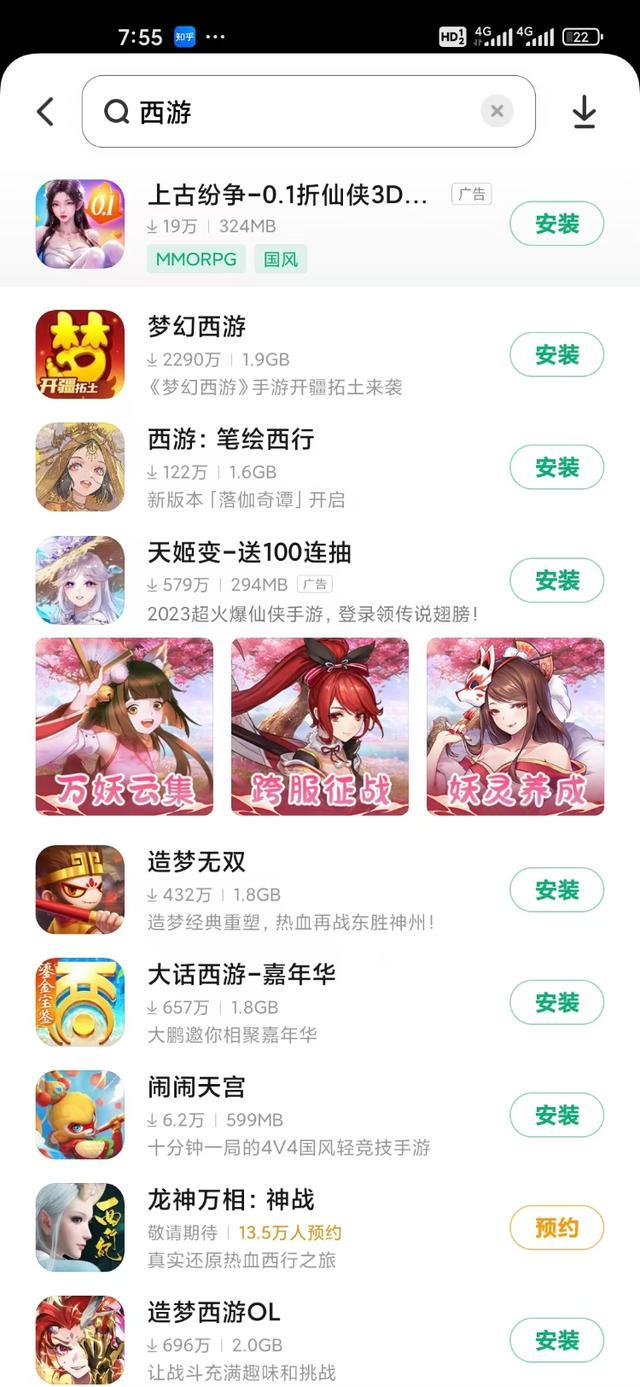Install 西游：笔绘西行
This screenshot has width=640, height=1387.
pyautogui.click(x=557, y=467)
